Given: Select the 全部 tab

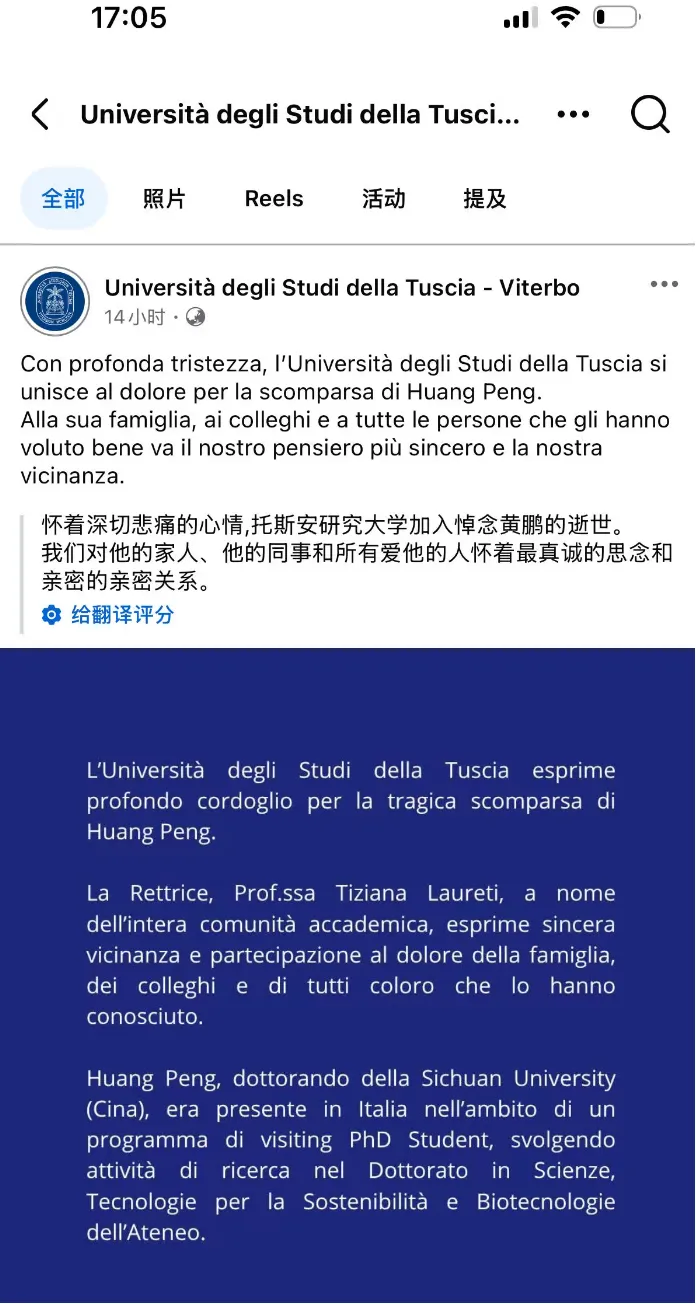Looking at the screenshot, I should (63, 199).
